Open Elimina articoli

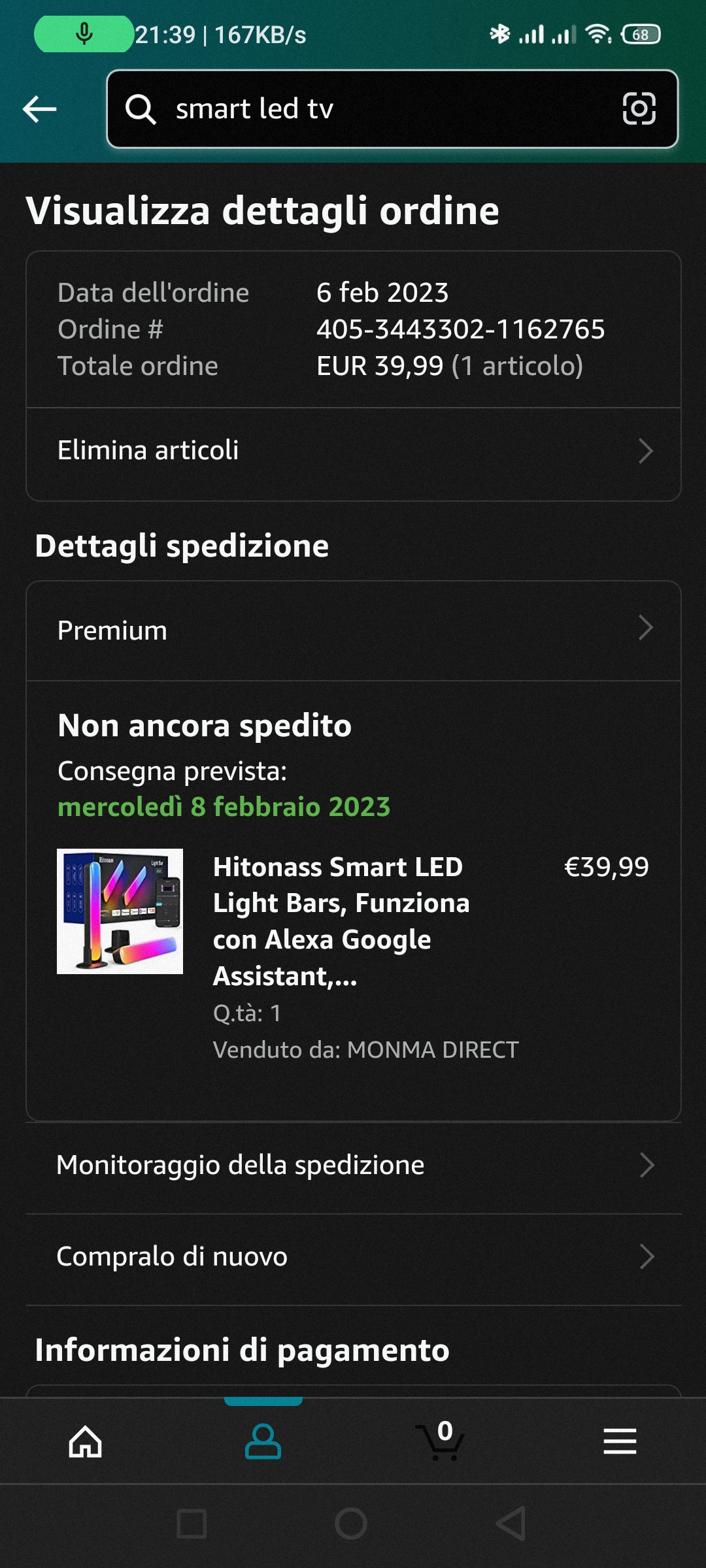pos(353,451)
